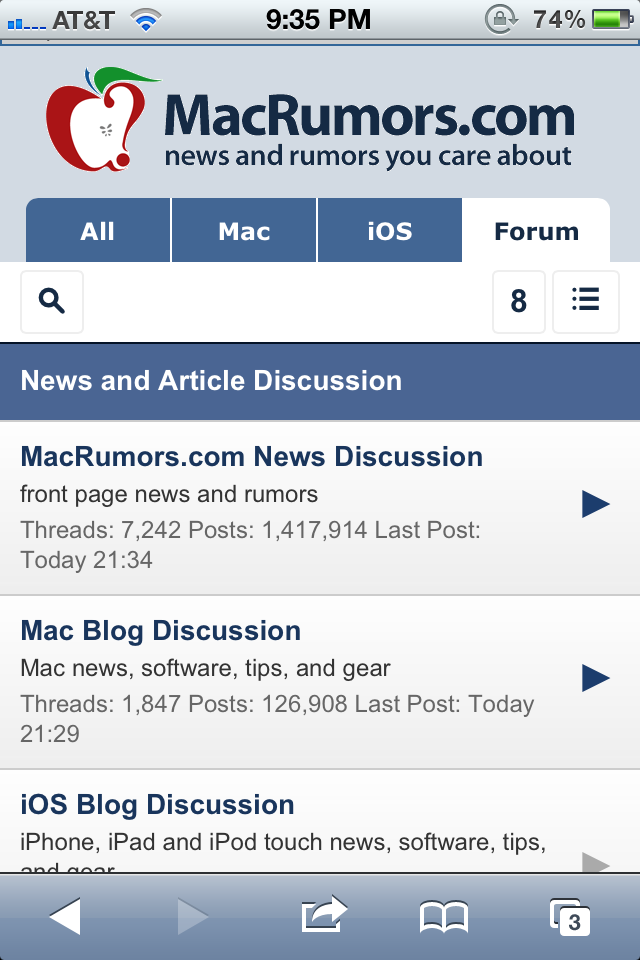Open MacRumors.com News Discussion forum

pos(320,508)
